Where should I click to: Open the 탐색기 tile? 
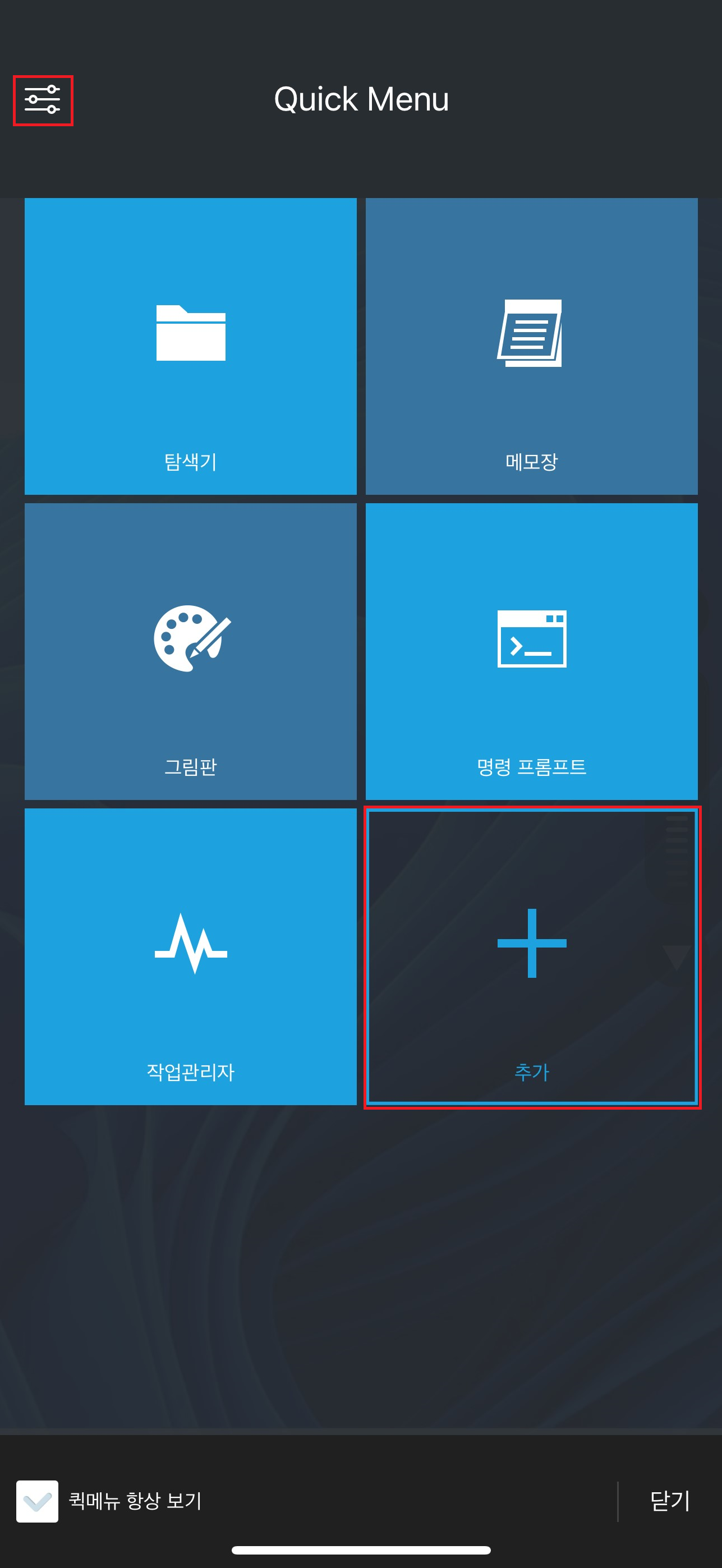click(x=191, y=346)
